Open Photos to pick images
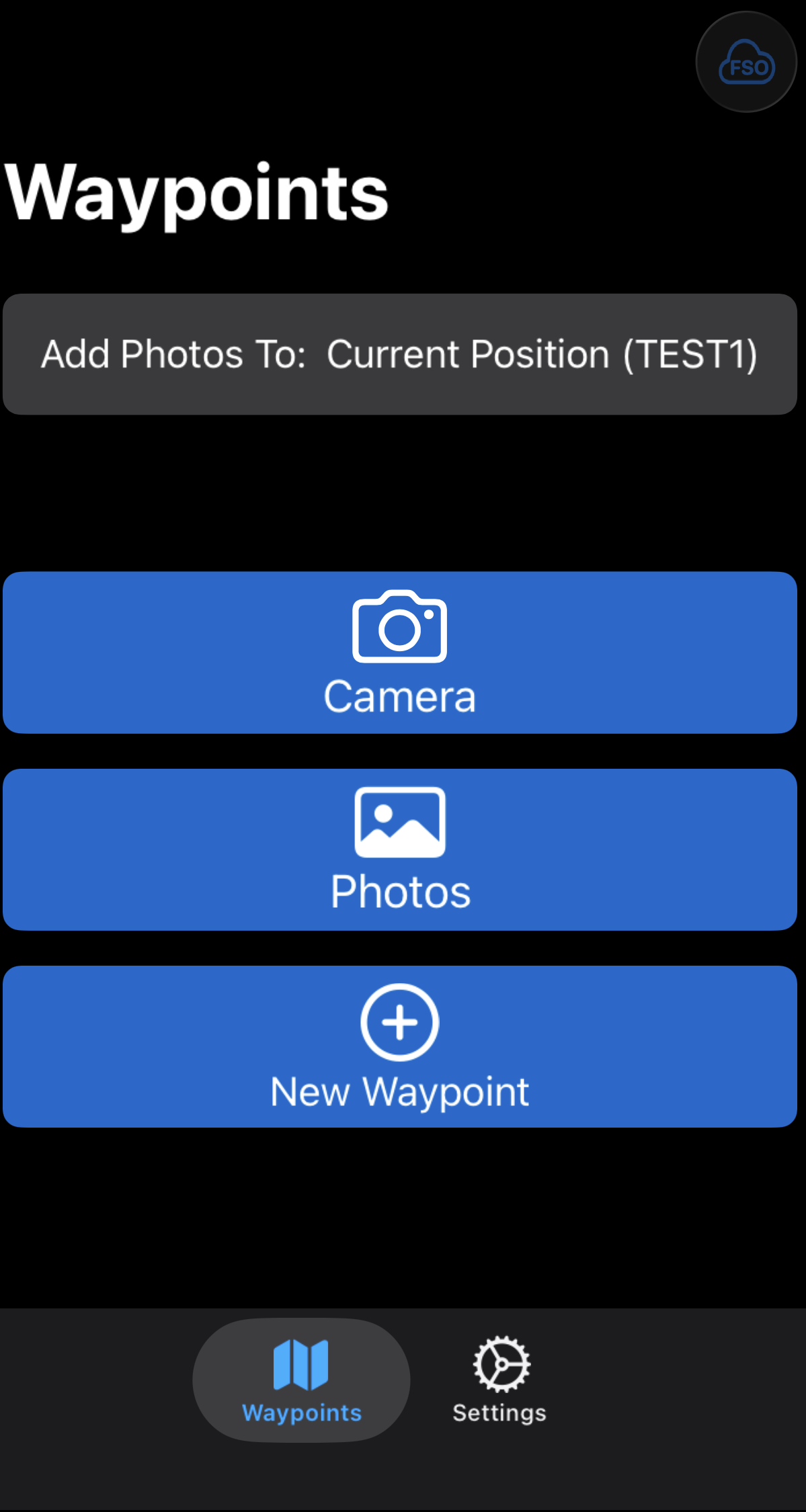 click(400, 849)
